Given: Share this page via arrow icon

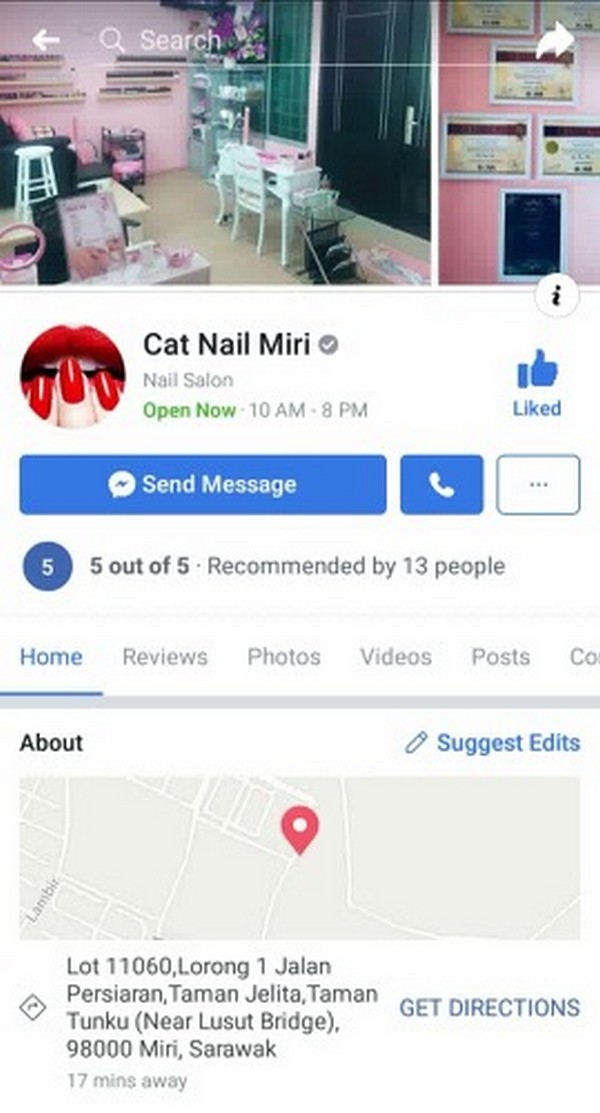Looking at the screenshot, I should click(x=555, y=41).
